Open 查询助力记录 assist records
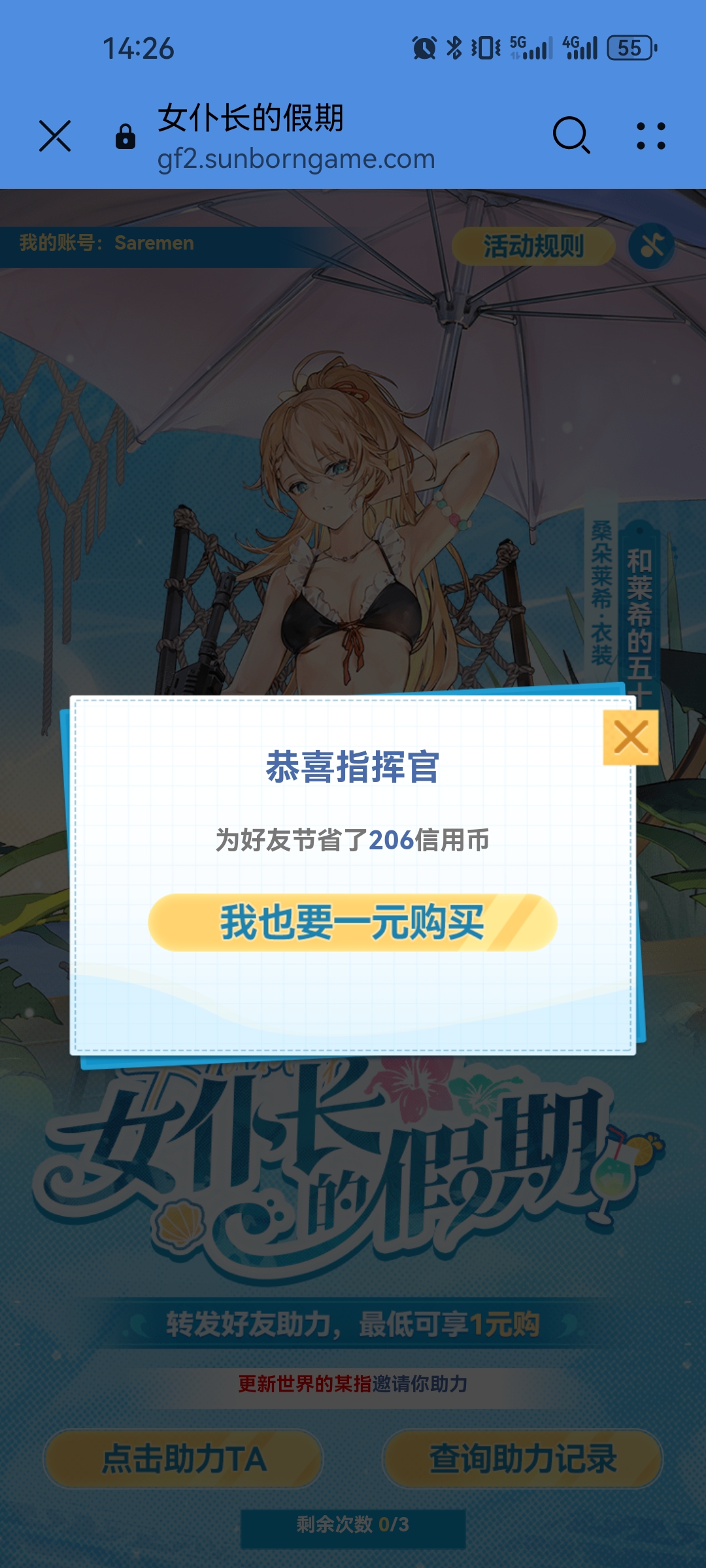 click(522, 1459)
